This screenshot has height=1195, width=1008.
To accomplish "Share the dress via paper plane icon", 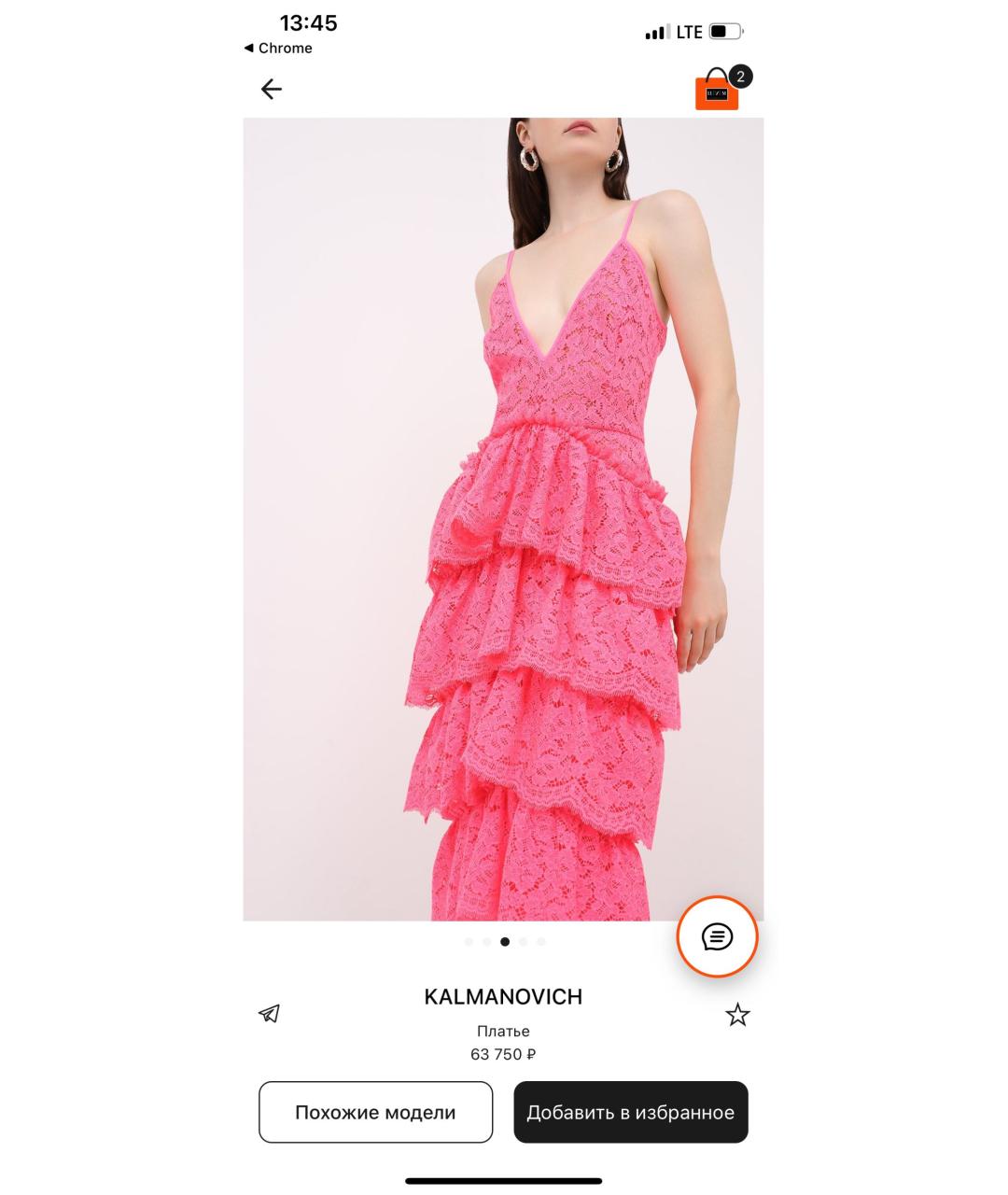I will 270,1014.
